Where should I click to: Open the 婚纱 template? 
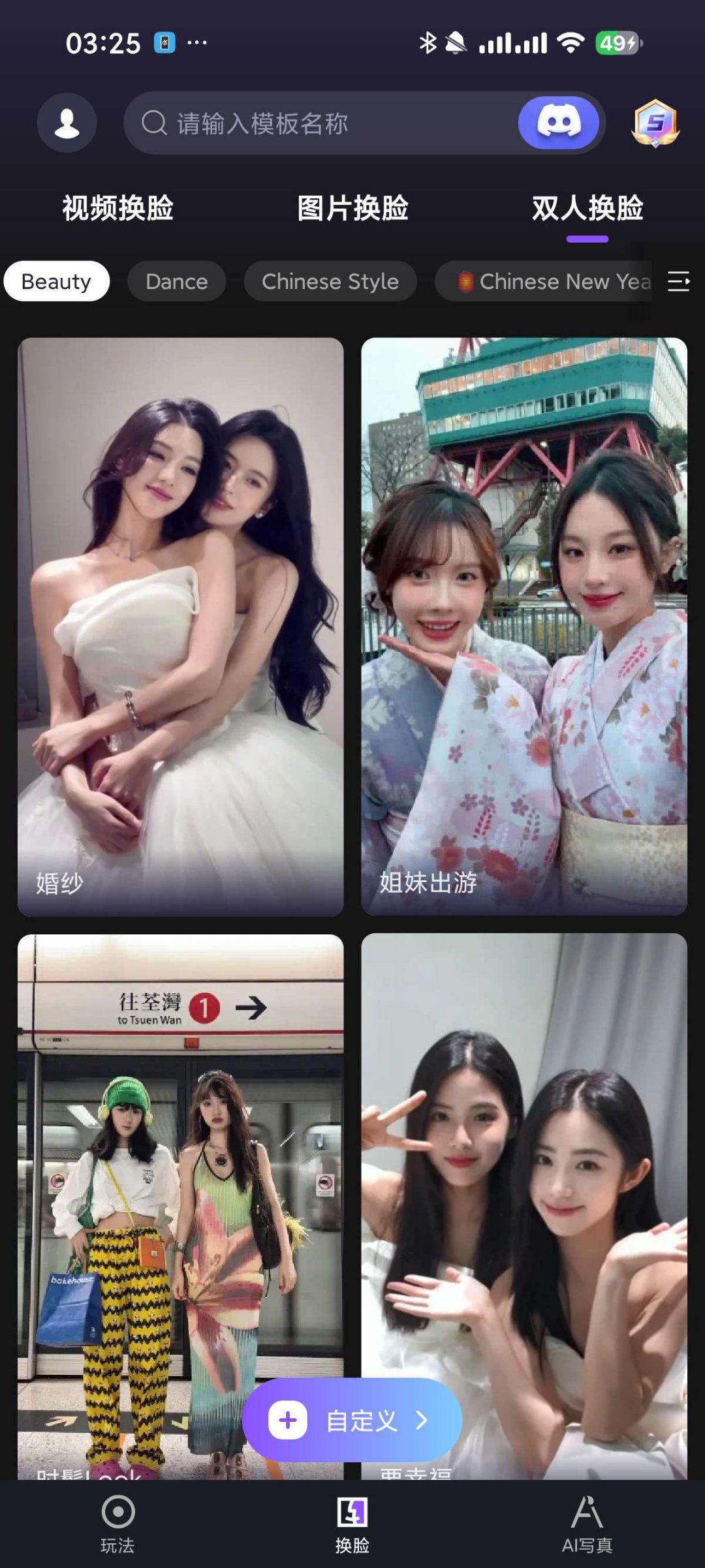[180, 626]
